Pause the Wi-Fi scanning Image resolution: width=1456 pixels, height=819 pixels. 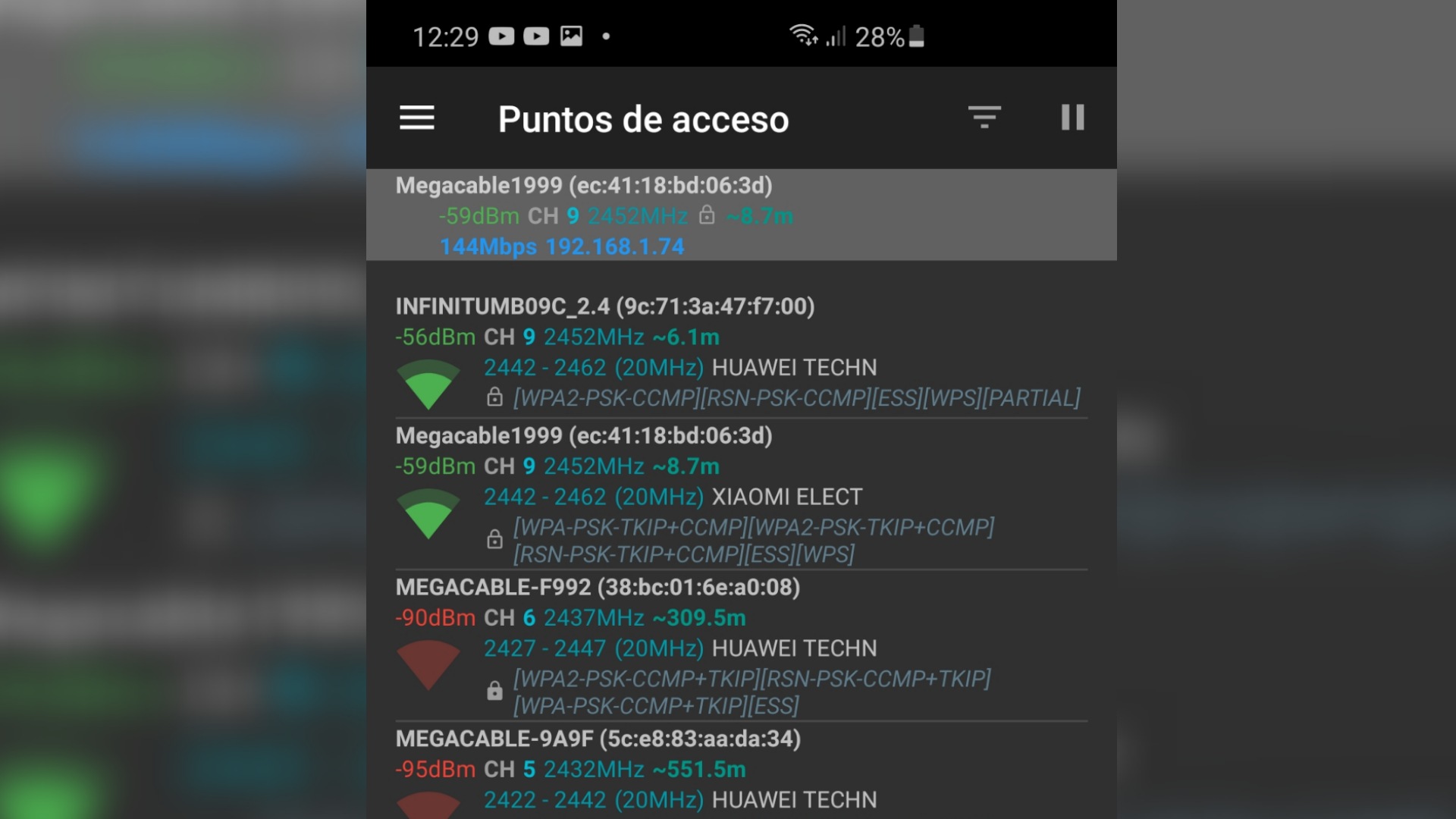pos(1072,118)
